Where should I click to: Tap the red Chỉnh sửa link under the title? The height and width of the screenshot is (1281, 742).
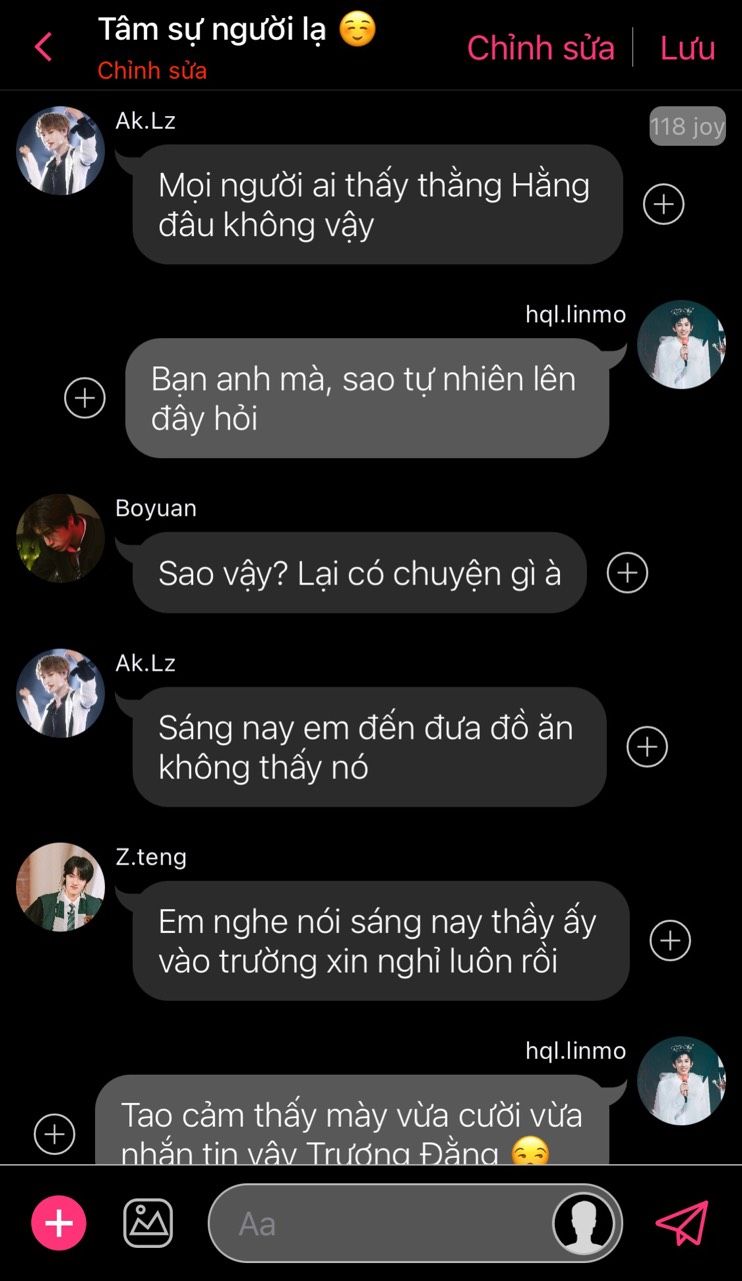tap(152, 71)
